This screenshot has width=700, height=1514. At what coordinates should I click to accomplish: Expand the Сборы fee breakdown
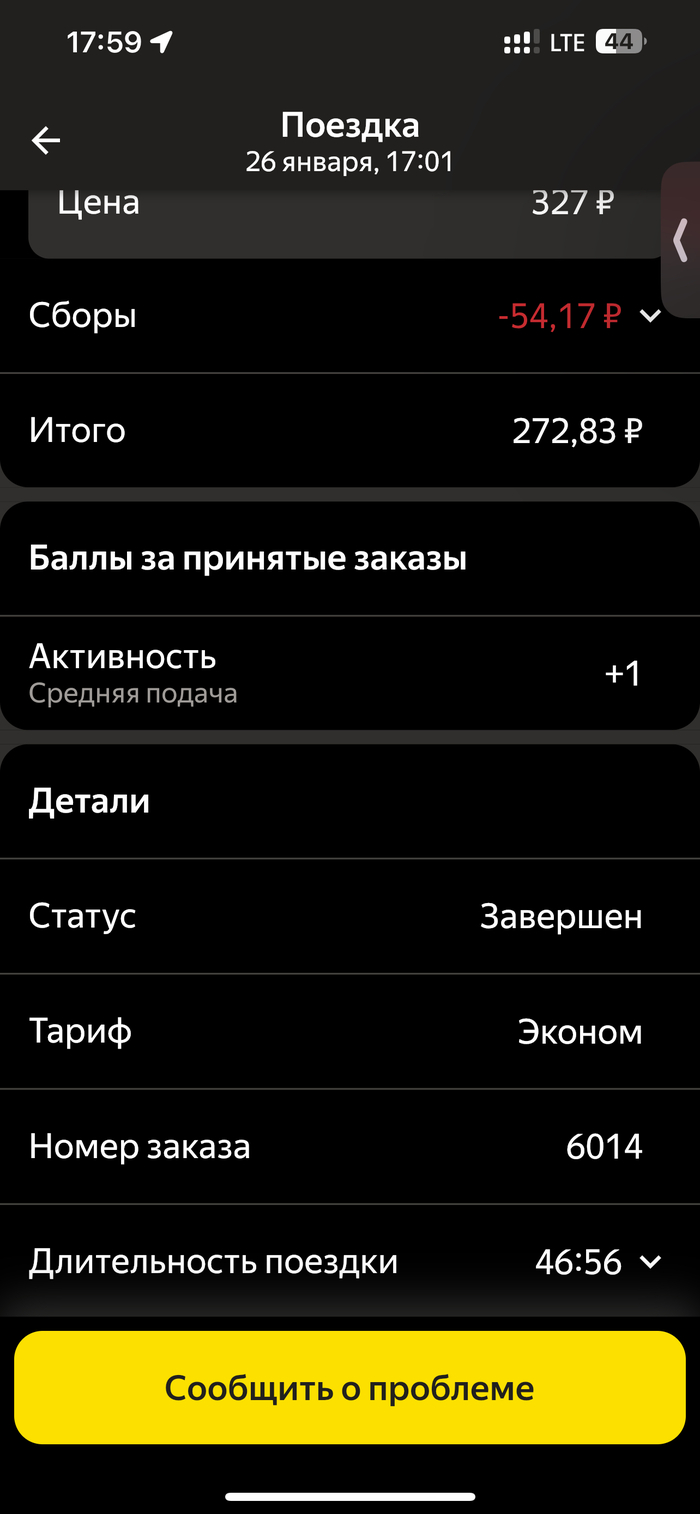650,316
